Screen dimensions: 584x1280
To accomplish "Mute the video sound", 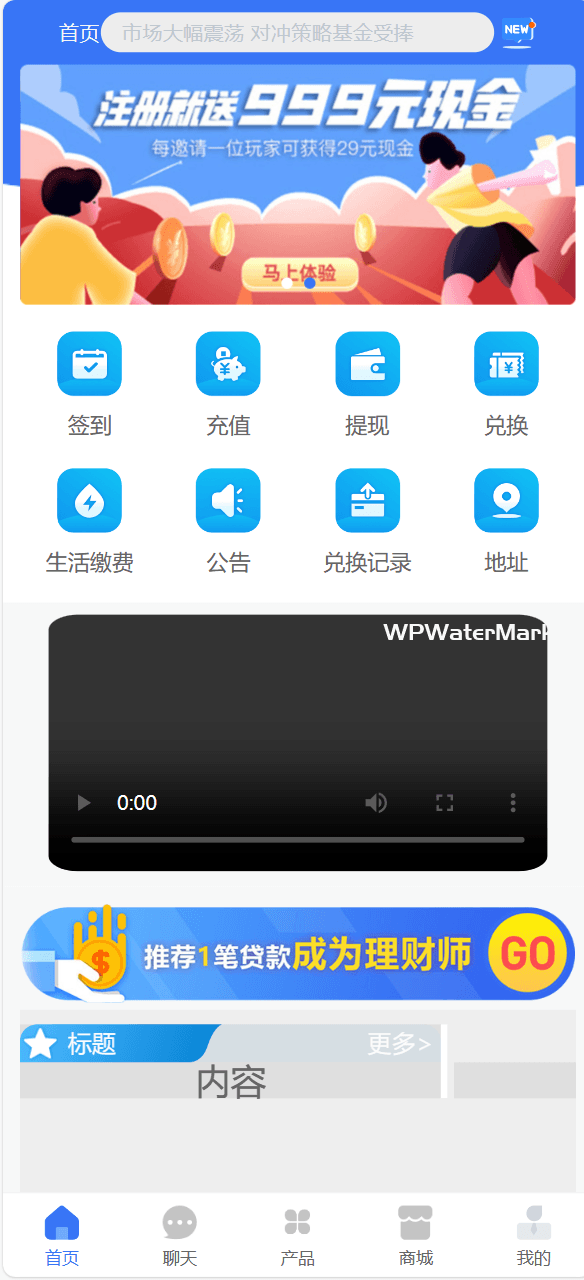I will coord(376,803).
